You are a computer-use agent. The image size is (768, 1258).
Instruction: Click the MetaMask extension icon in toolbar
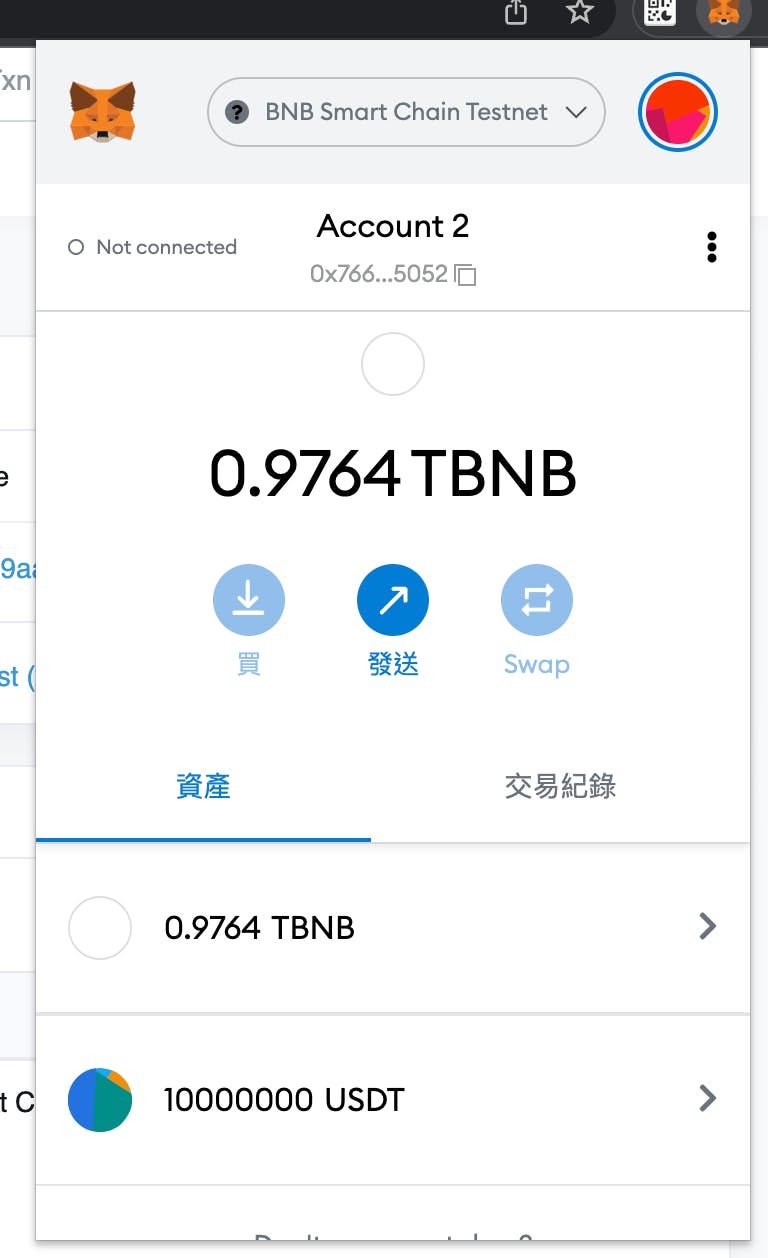(723, 14)
